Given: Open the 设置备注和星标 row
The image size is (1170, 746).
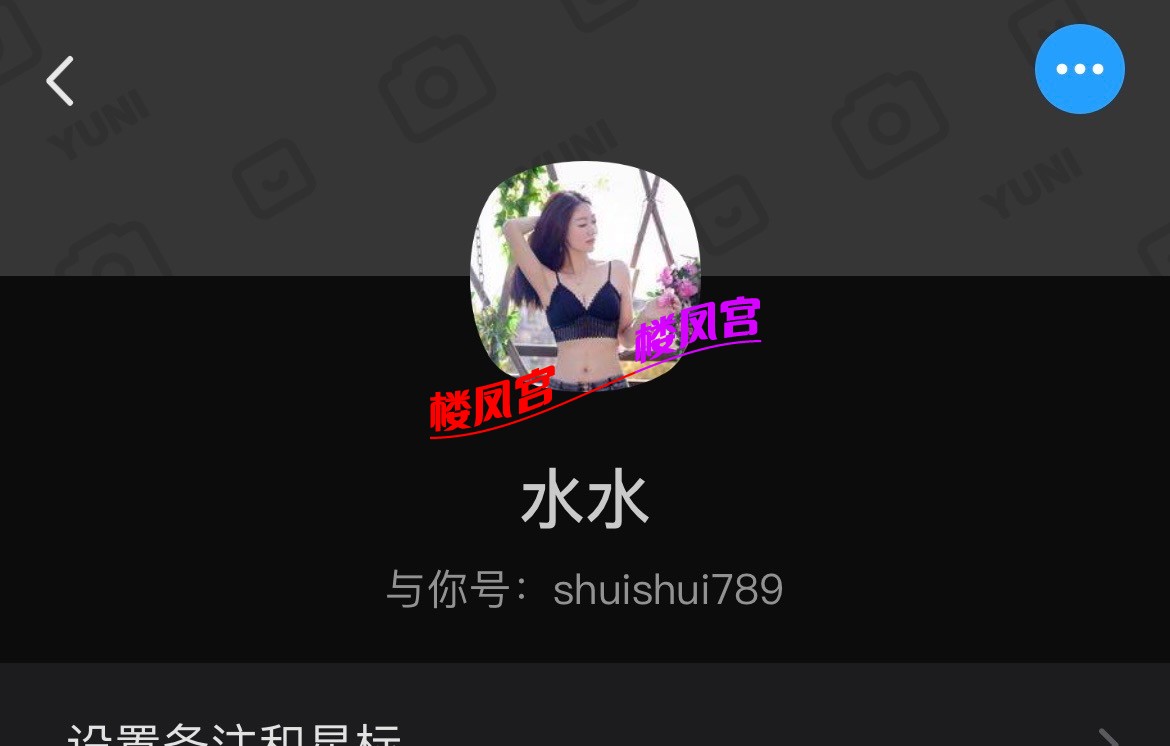Looking at the screenshot, I should pos(585,732).
